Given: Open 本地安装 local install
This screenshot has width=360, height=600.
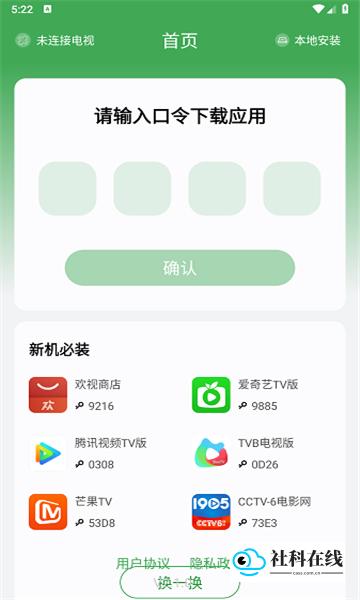Looking at the screenshot, I should [x=308, y=40].
